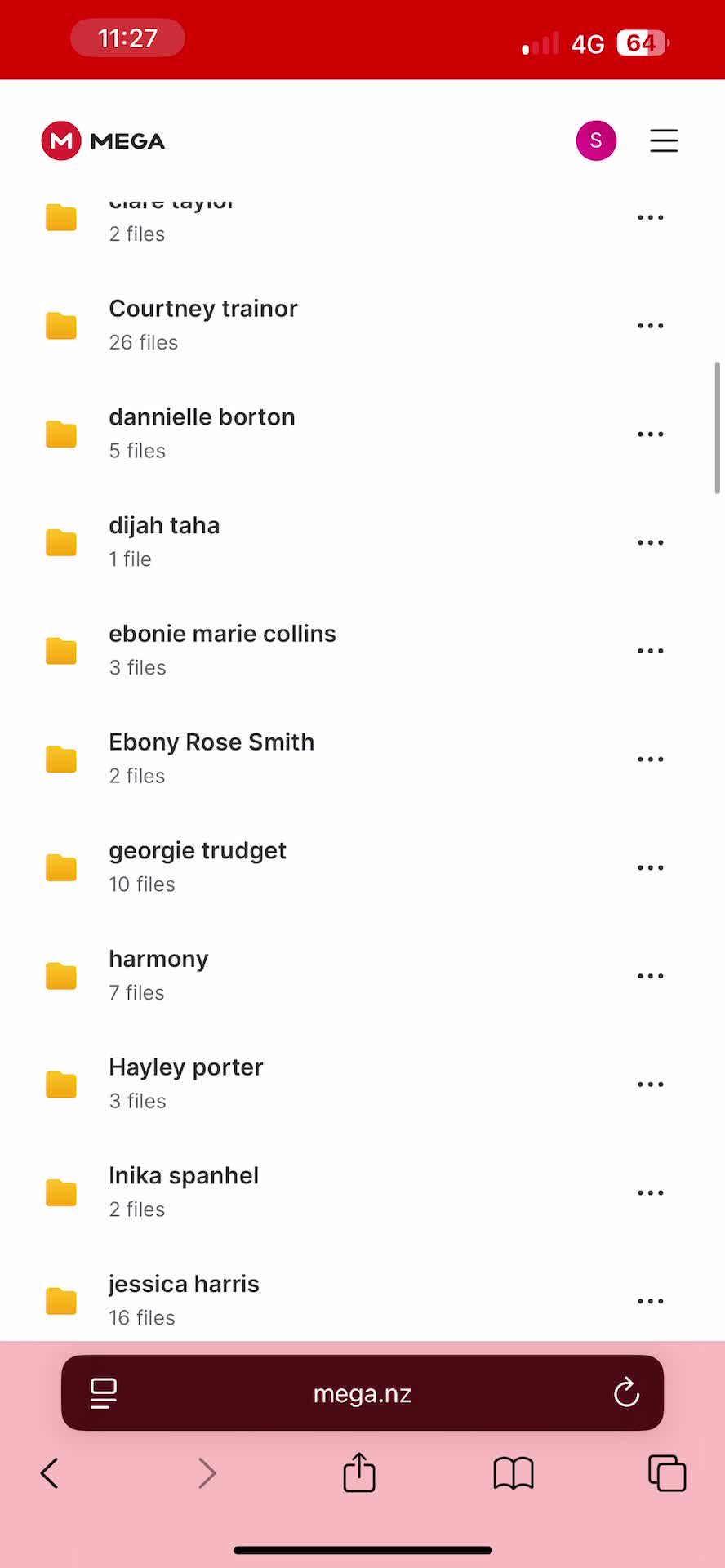Open browser bookmarks
The height and width of the screenshot is (1568, 725).
[x=514, y=1473]
